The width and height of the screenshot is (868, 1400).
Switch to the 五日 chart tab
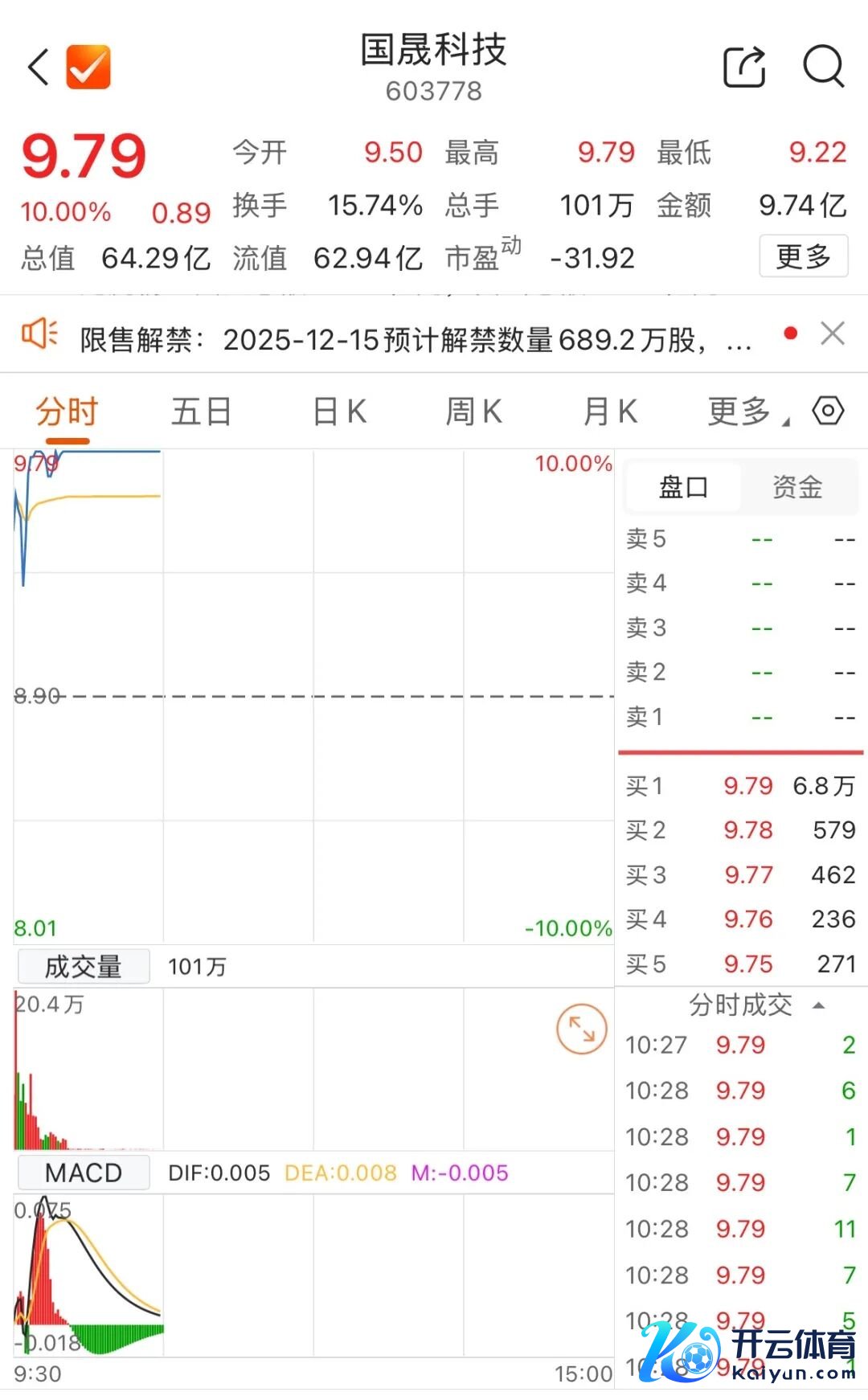click(201, 412)
